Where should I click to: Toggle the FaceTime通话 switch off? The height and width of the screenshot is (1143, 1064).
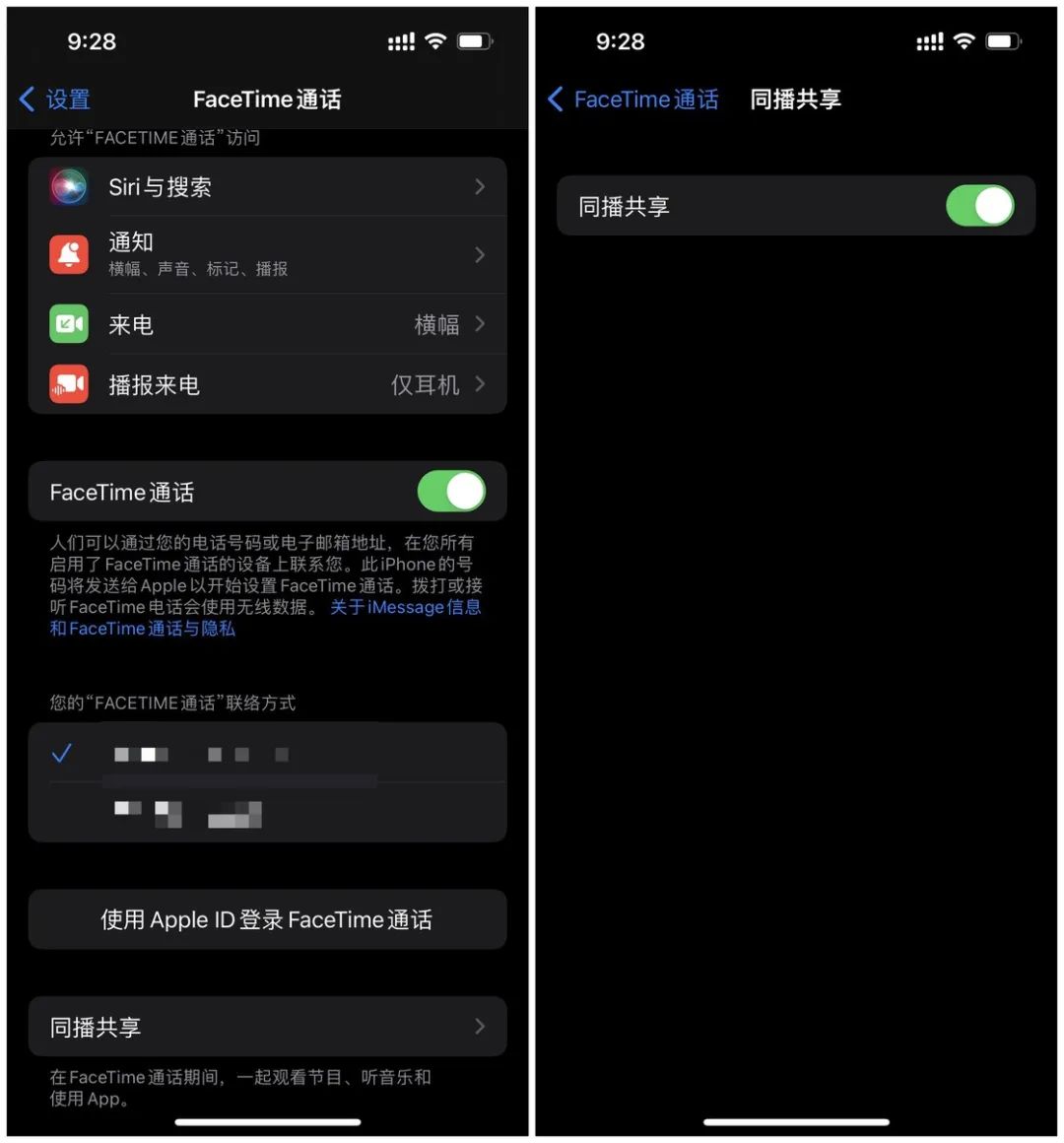pyautogui.click(x=451, y=492)
